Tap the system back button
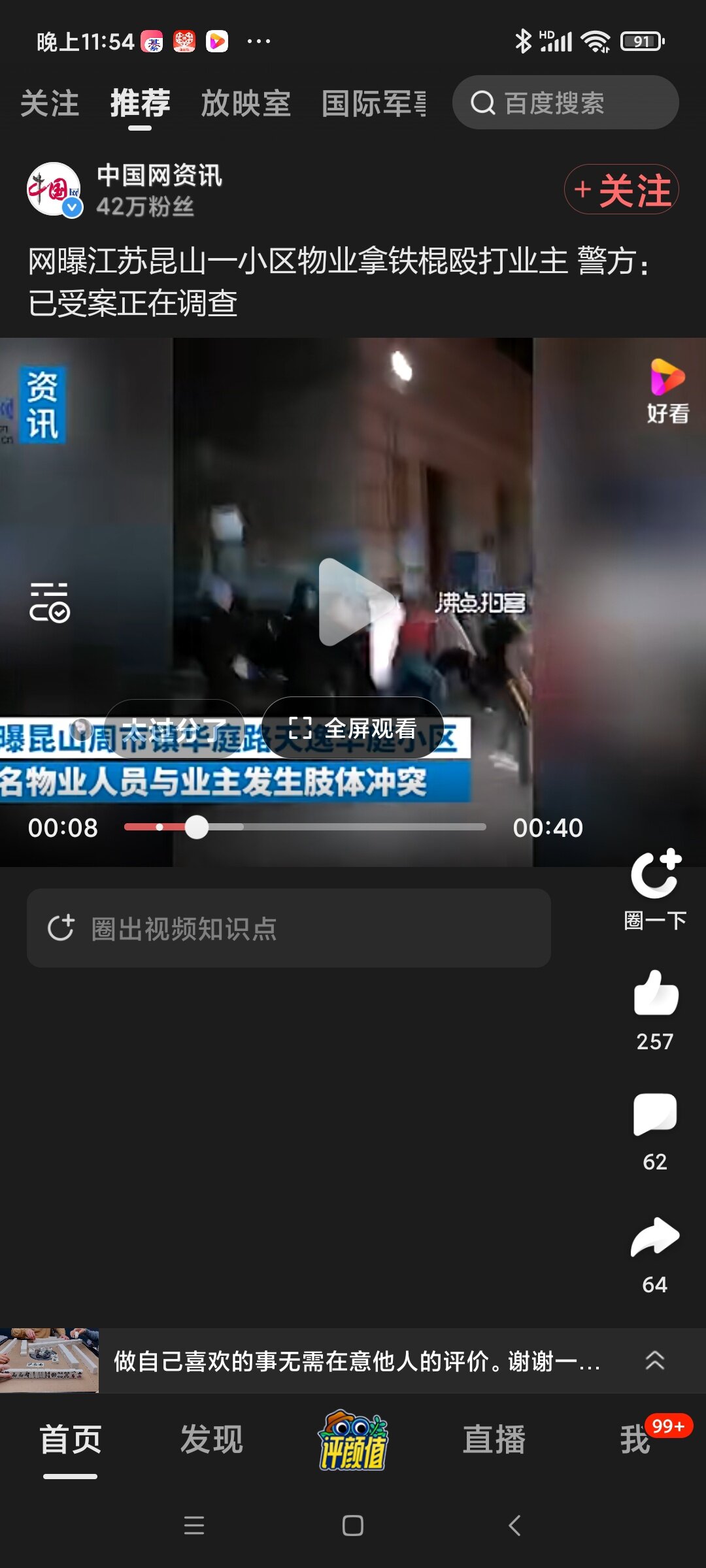 [x=514, y=1526]
